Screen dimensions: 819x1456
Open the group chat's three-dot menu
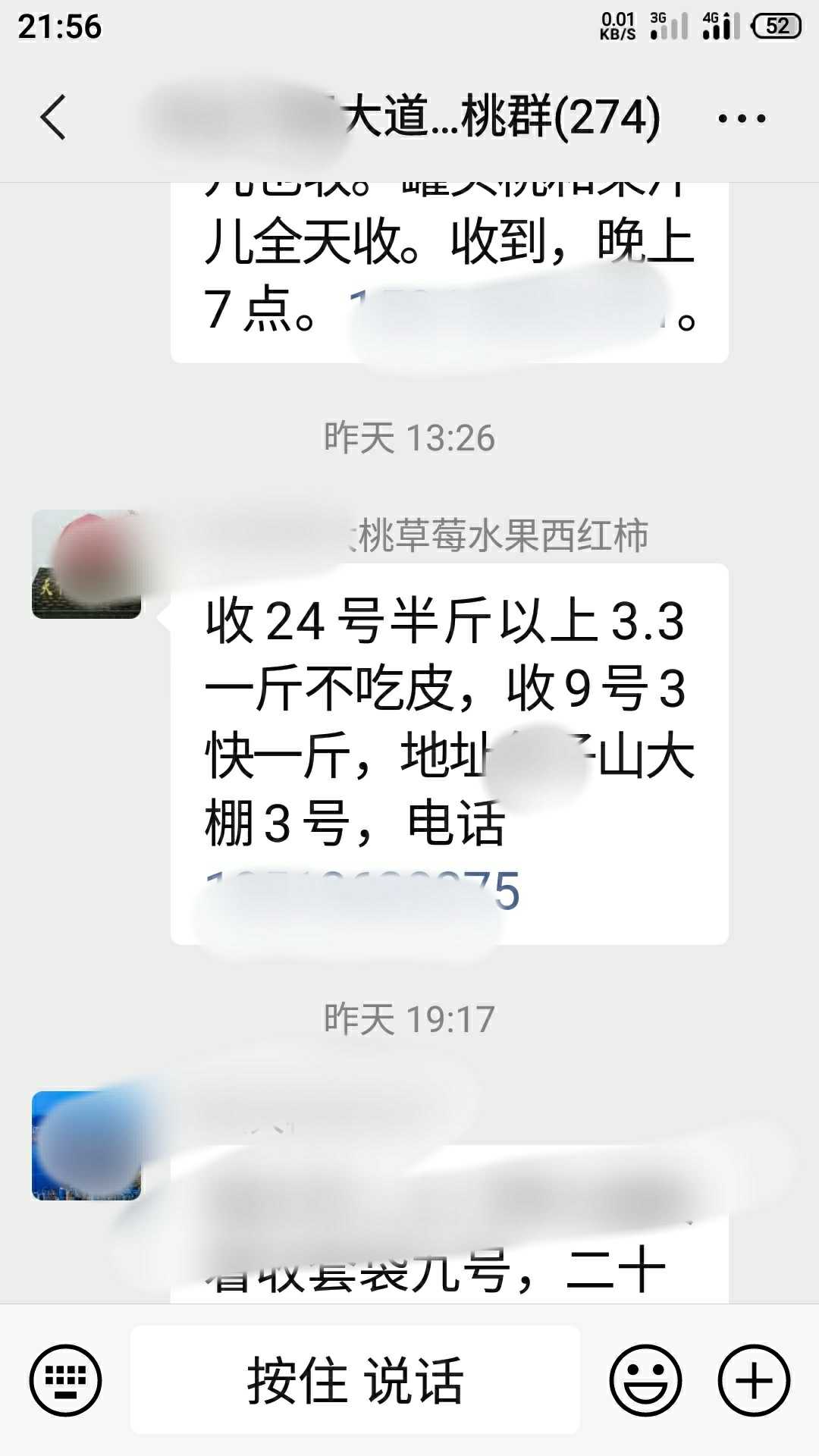click(x=742, y=118)
